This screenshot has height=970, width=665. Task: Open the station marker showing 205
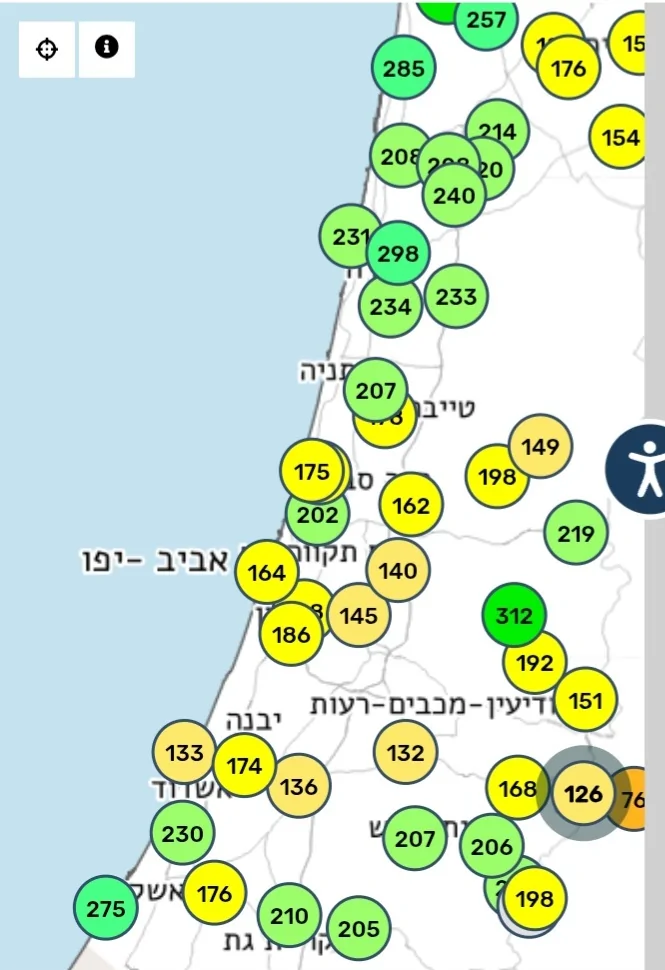coord(358,929)
